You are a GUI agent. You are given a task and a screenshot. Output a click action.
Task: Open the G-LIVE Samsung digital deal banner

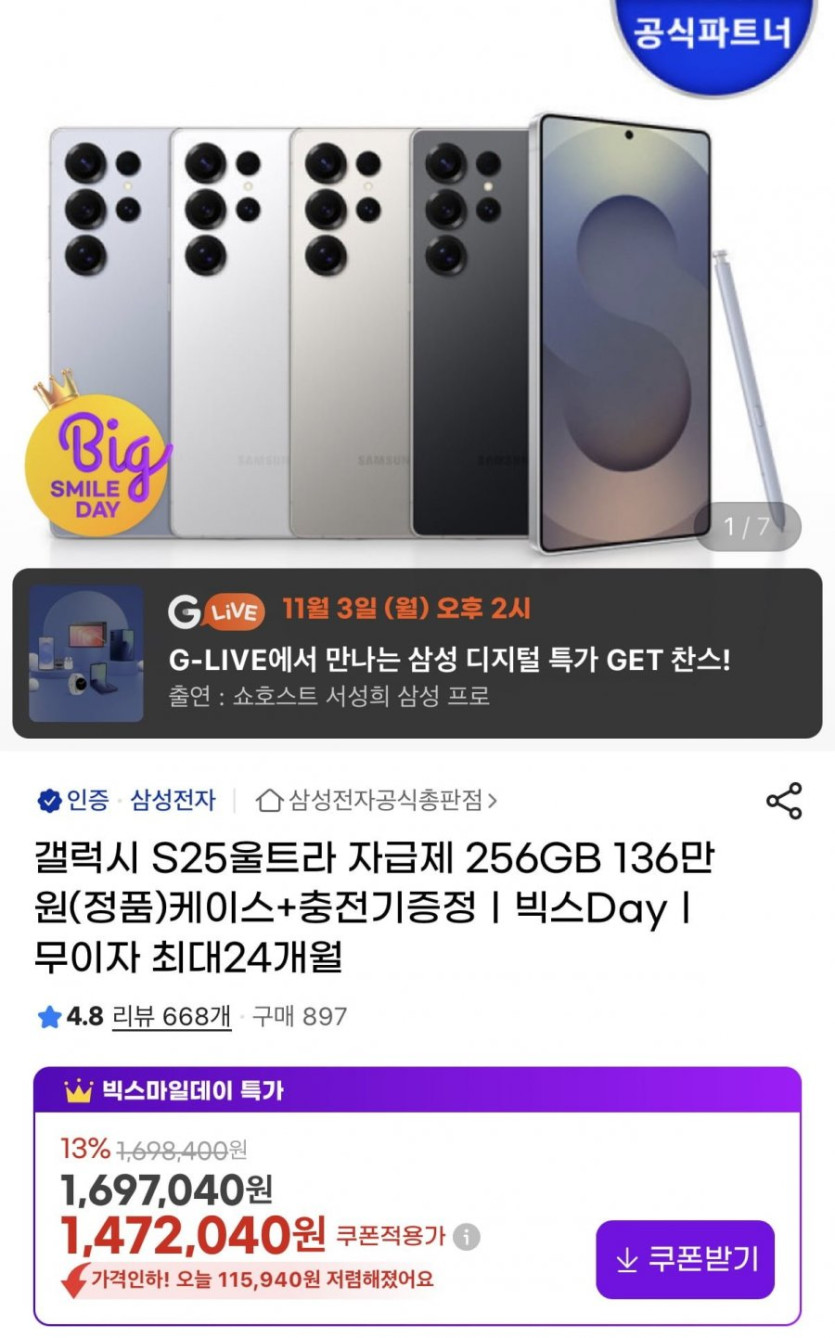417,653
